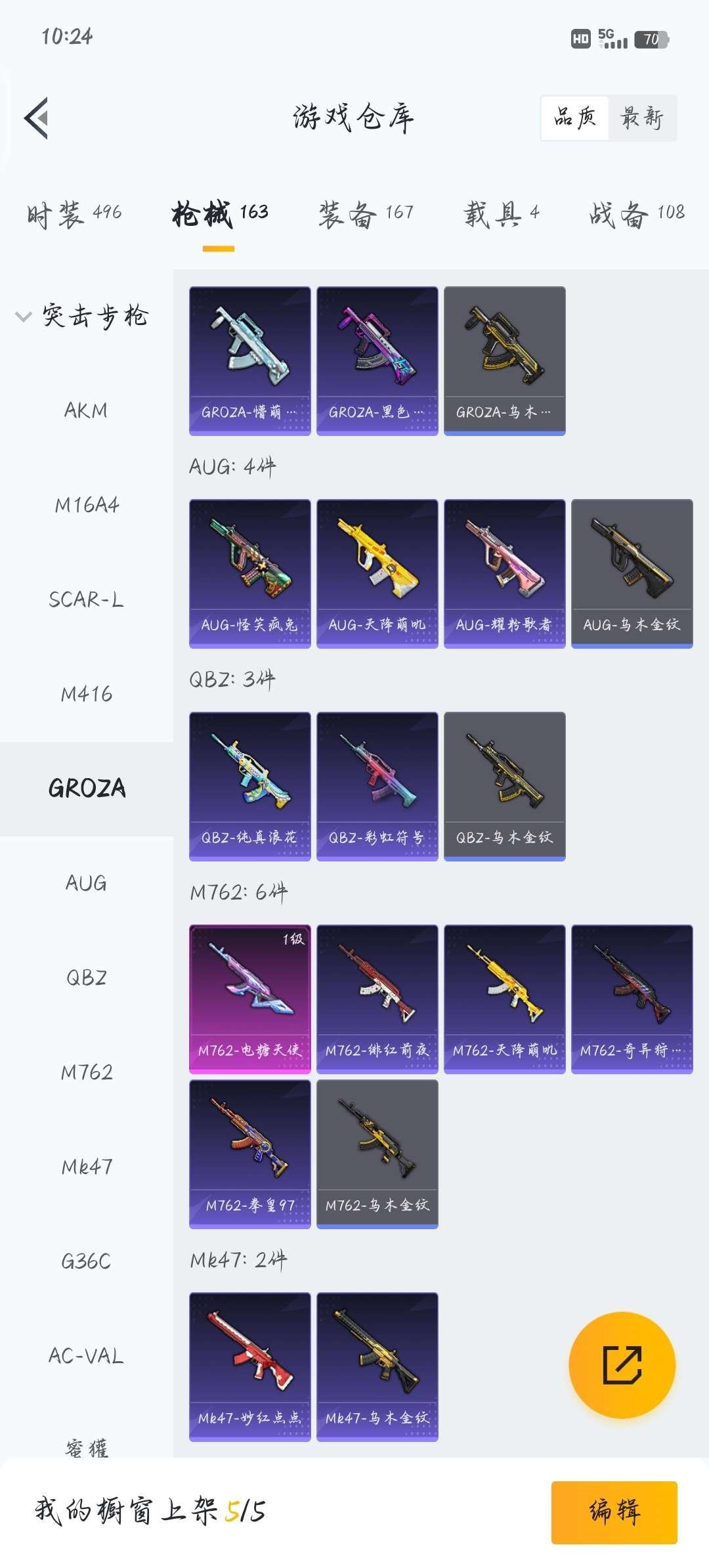
Task: Open the QBZ-彩虹符号 skin
Action: (x=377, y=786)
